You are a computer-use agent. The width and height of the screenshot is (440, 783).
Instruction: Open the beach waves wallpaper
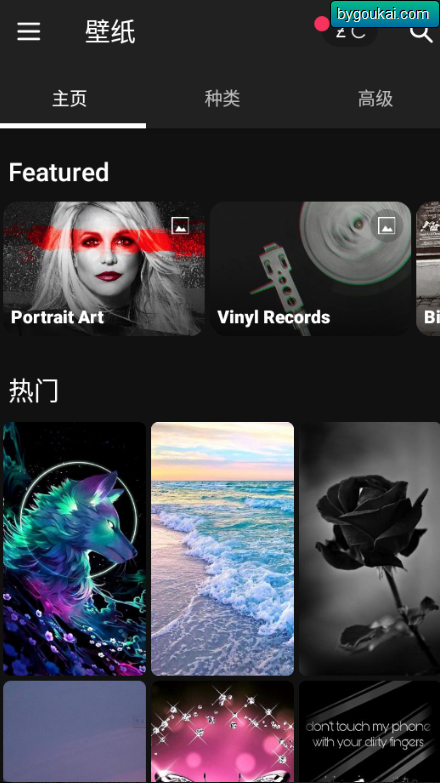coord(222,549)
